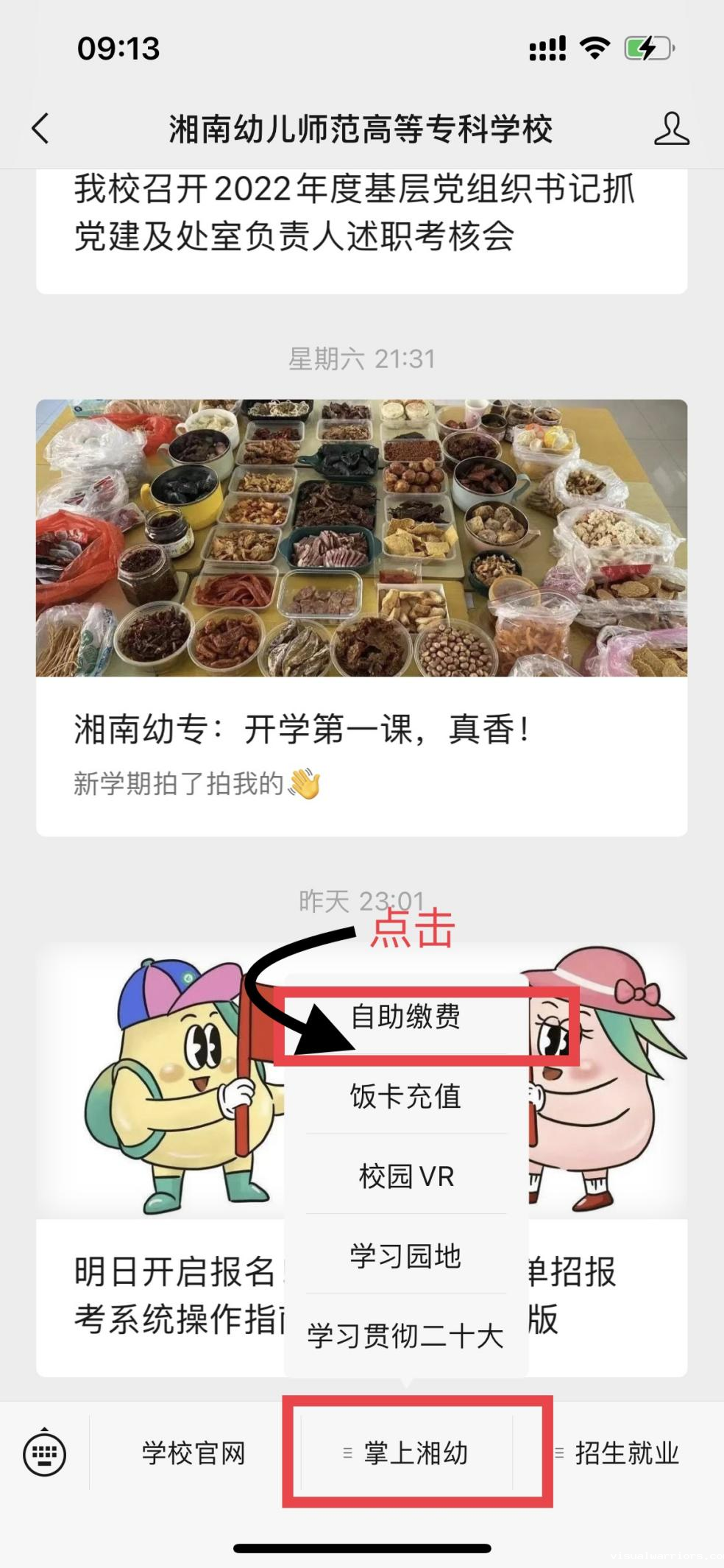Expand the 招生就业 bottom menu
724x1568 pixels.
click(618, 1453)
